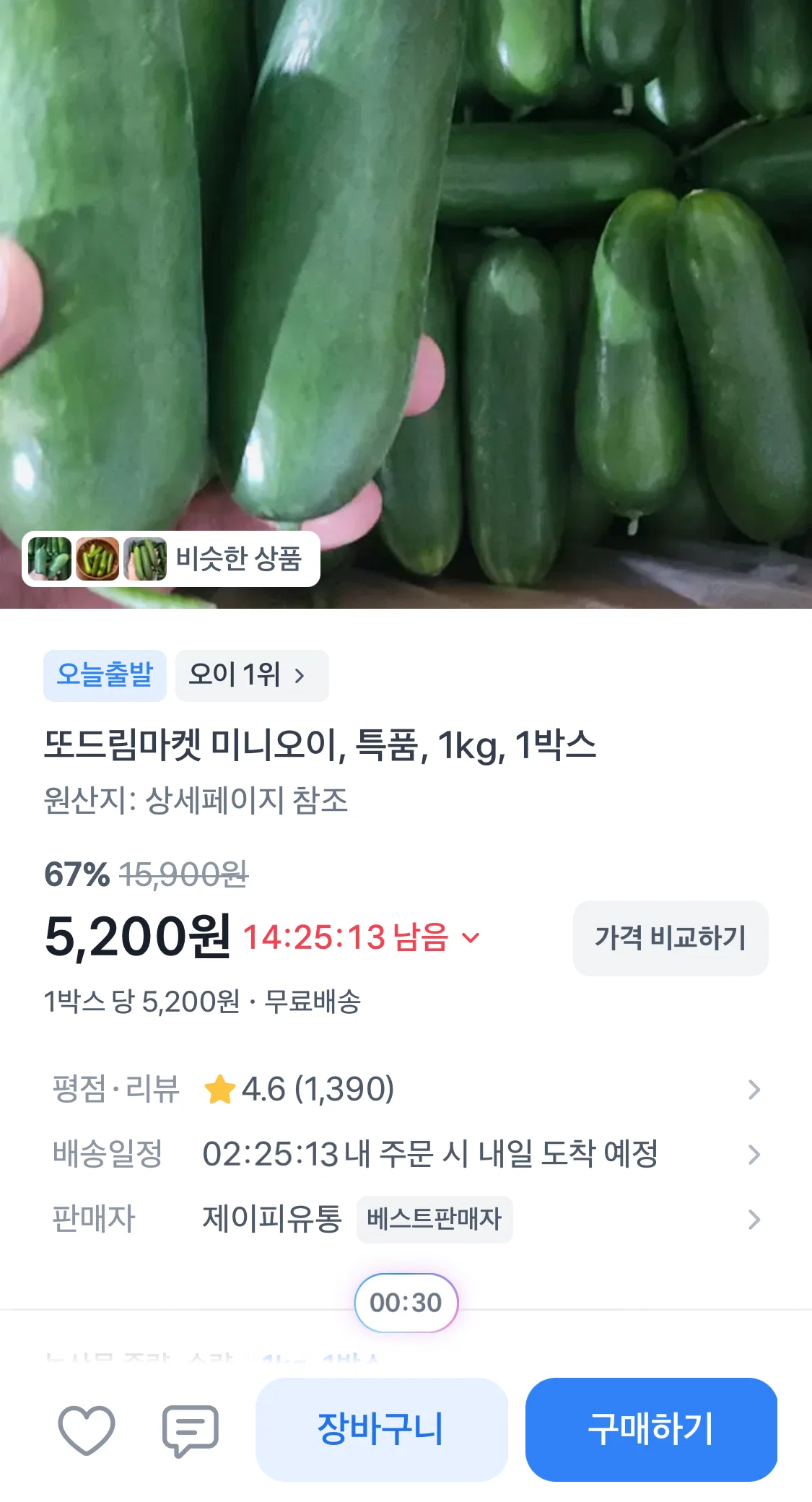Tap 구매하기 to buy now
The image size is (812, 1502).
651,1430
